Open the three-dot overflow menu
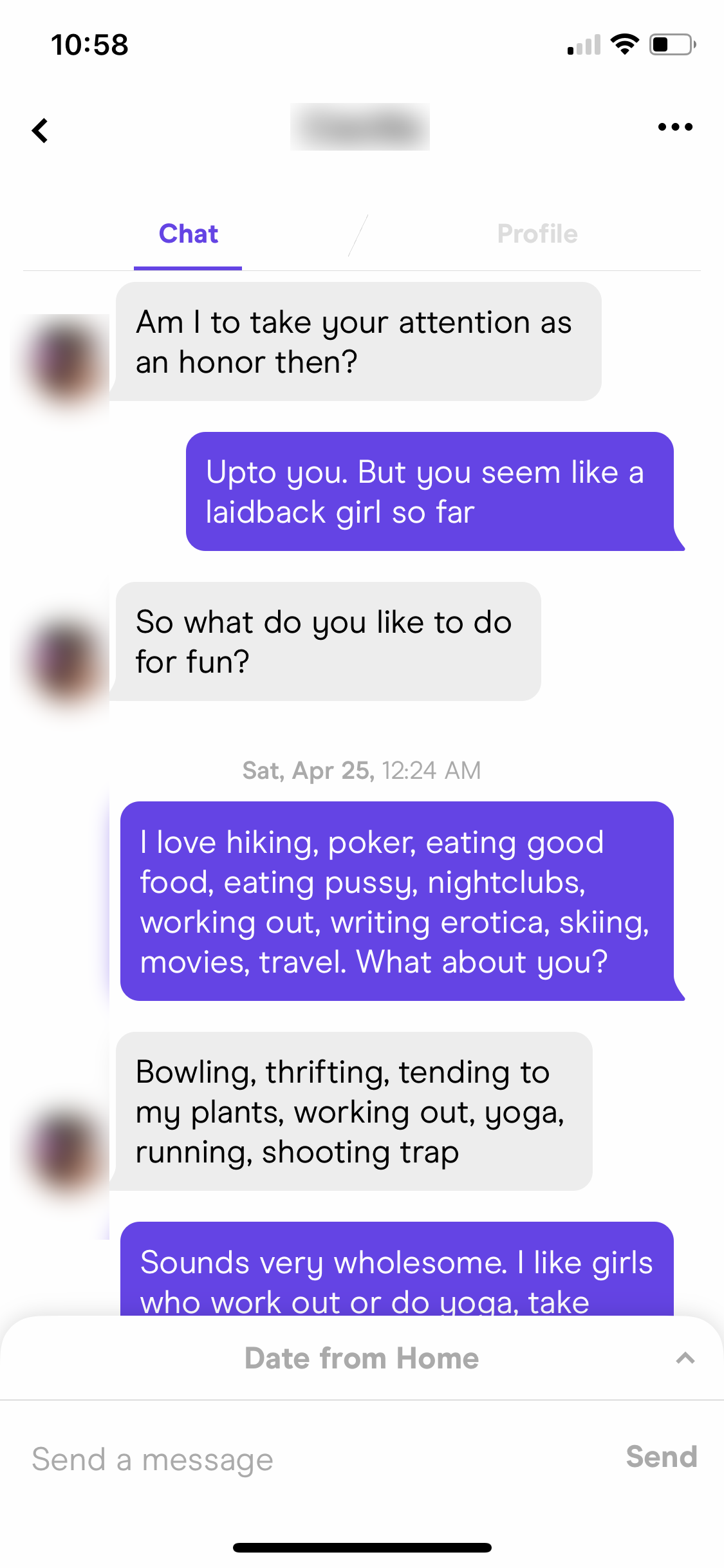 pyautogui.click(x=675, y=127)
